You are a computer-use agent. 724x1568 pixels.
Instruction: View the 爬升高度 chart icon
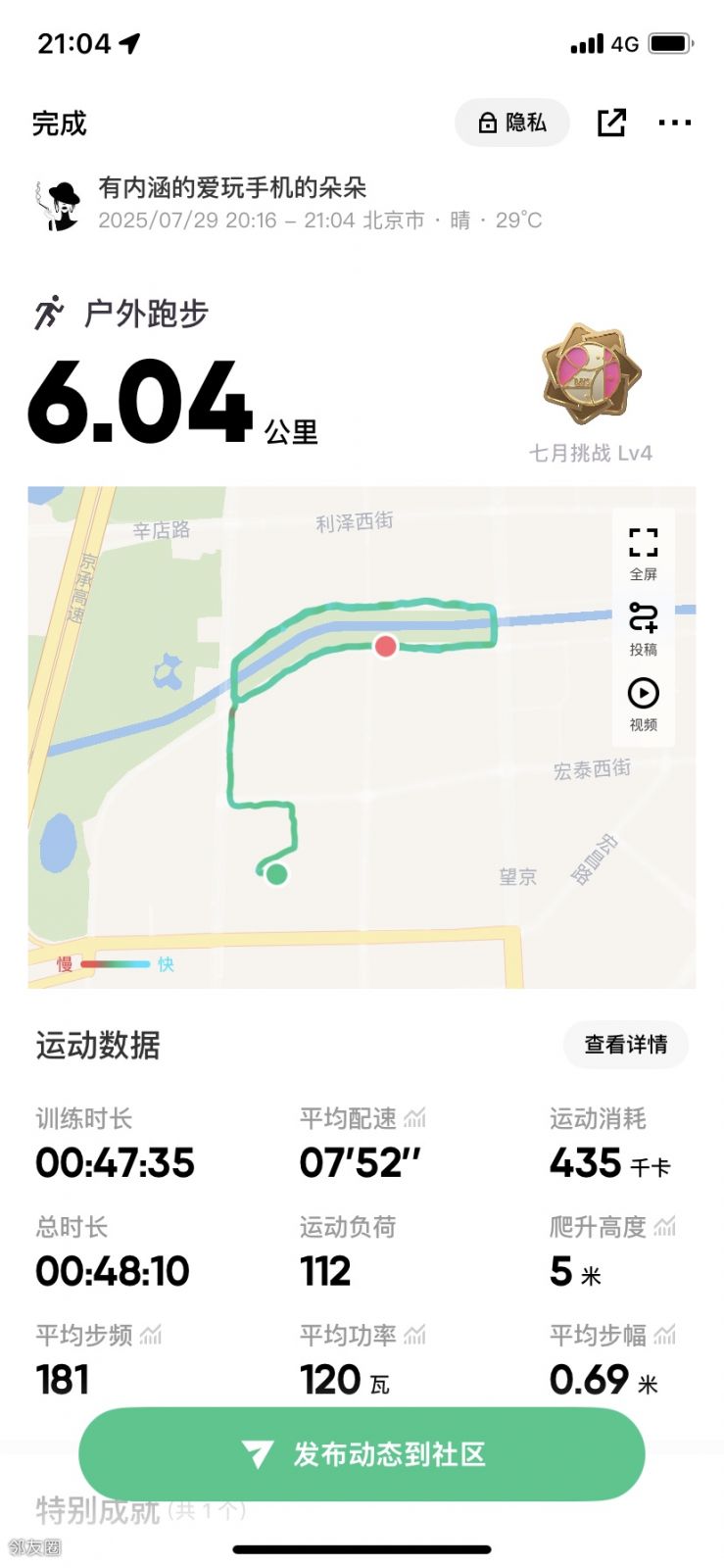coord(665,1226)
